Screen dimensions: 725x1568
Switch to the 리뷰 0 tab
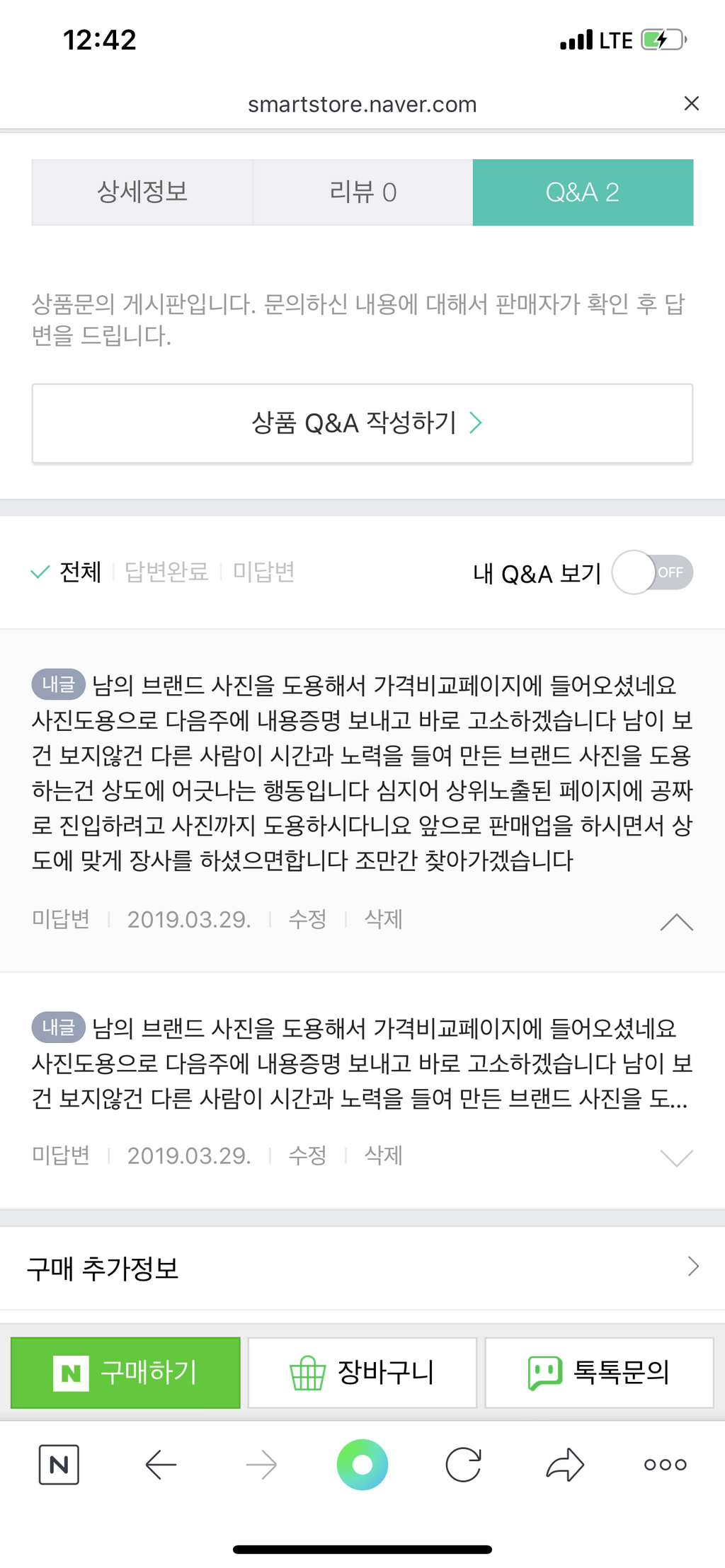pyautogui.click(x=362, y=192)
